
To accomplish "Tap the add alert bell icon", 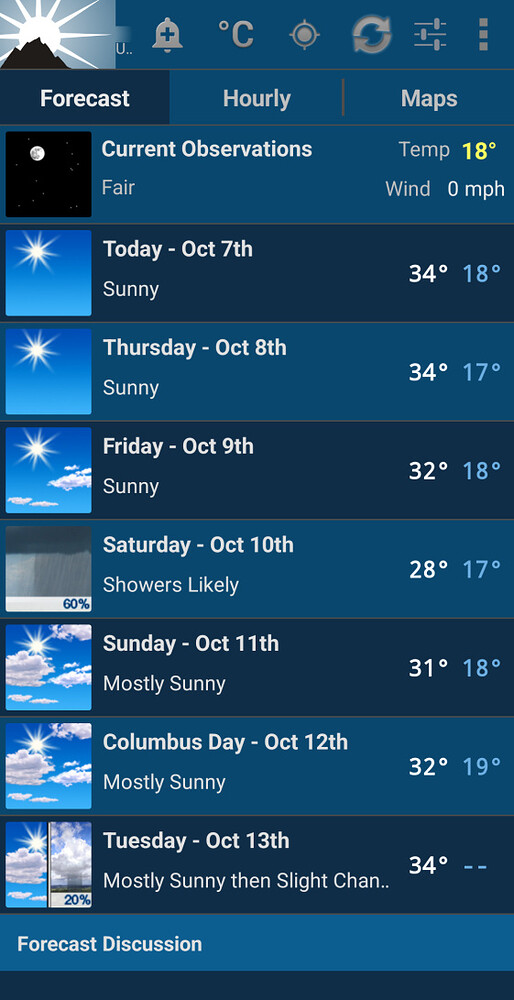I will (x=168, y=34).
